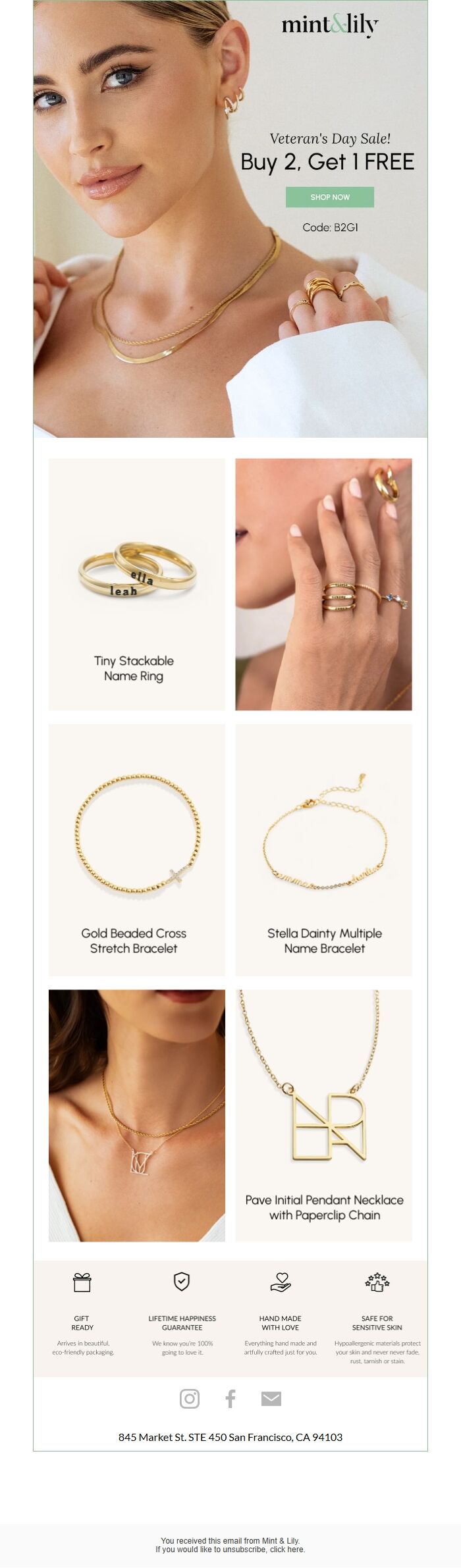Open the Pave Initial Pendant Necklace card
This screenshot has width=461, height=1568.
[x=323, y=1115]
